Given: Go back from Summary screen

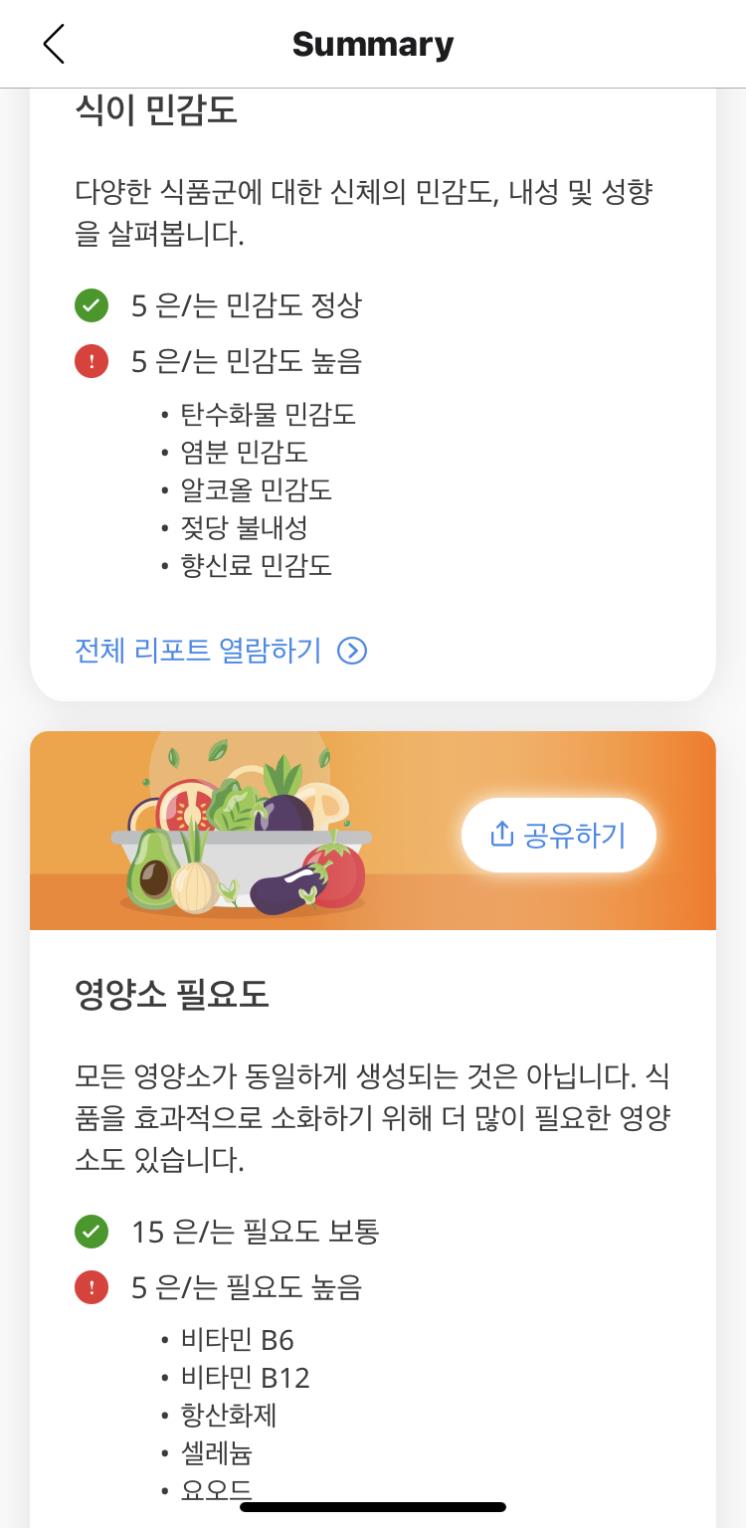Looking at the screenshot, I should [54, 45].
